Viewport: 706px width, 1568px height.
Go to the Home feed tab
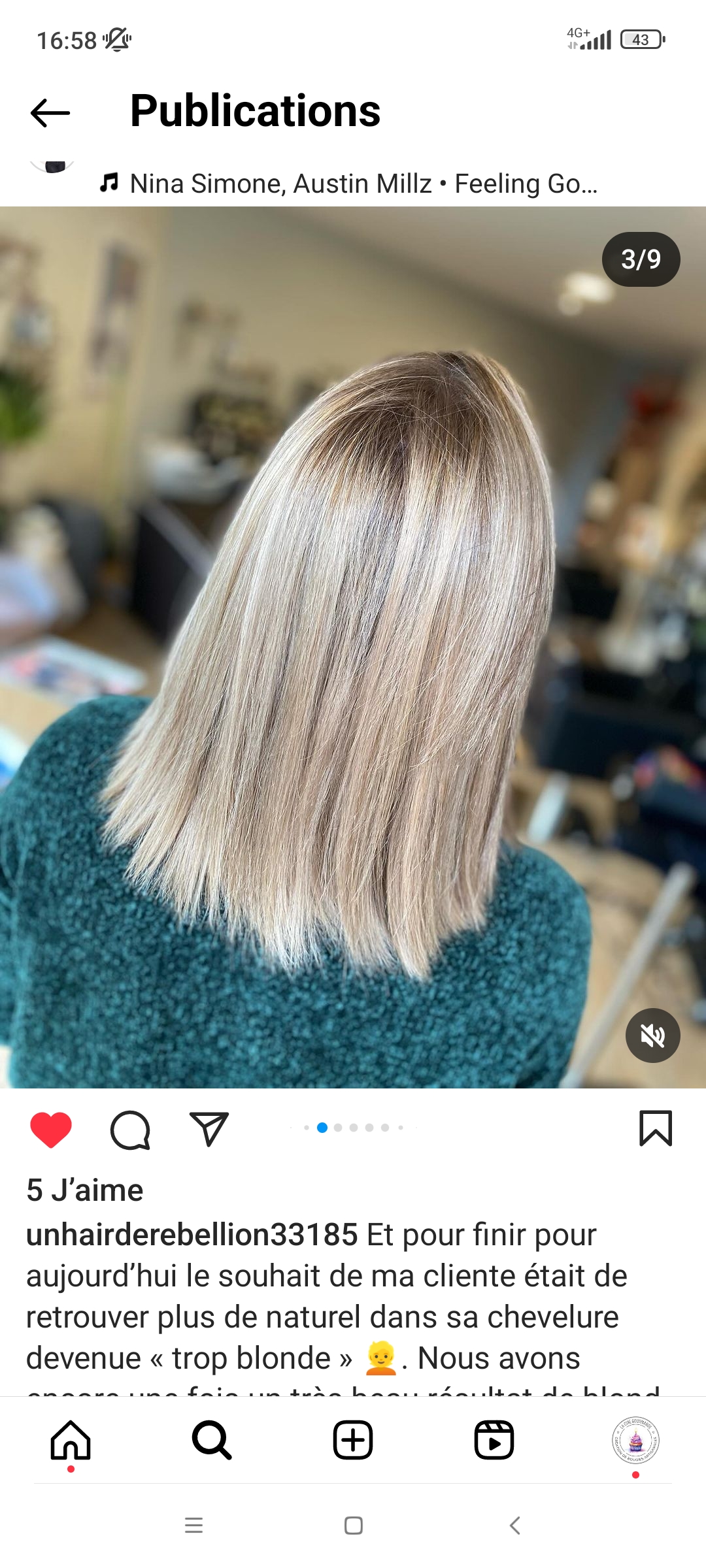click(x=71, y=1440)
